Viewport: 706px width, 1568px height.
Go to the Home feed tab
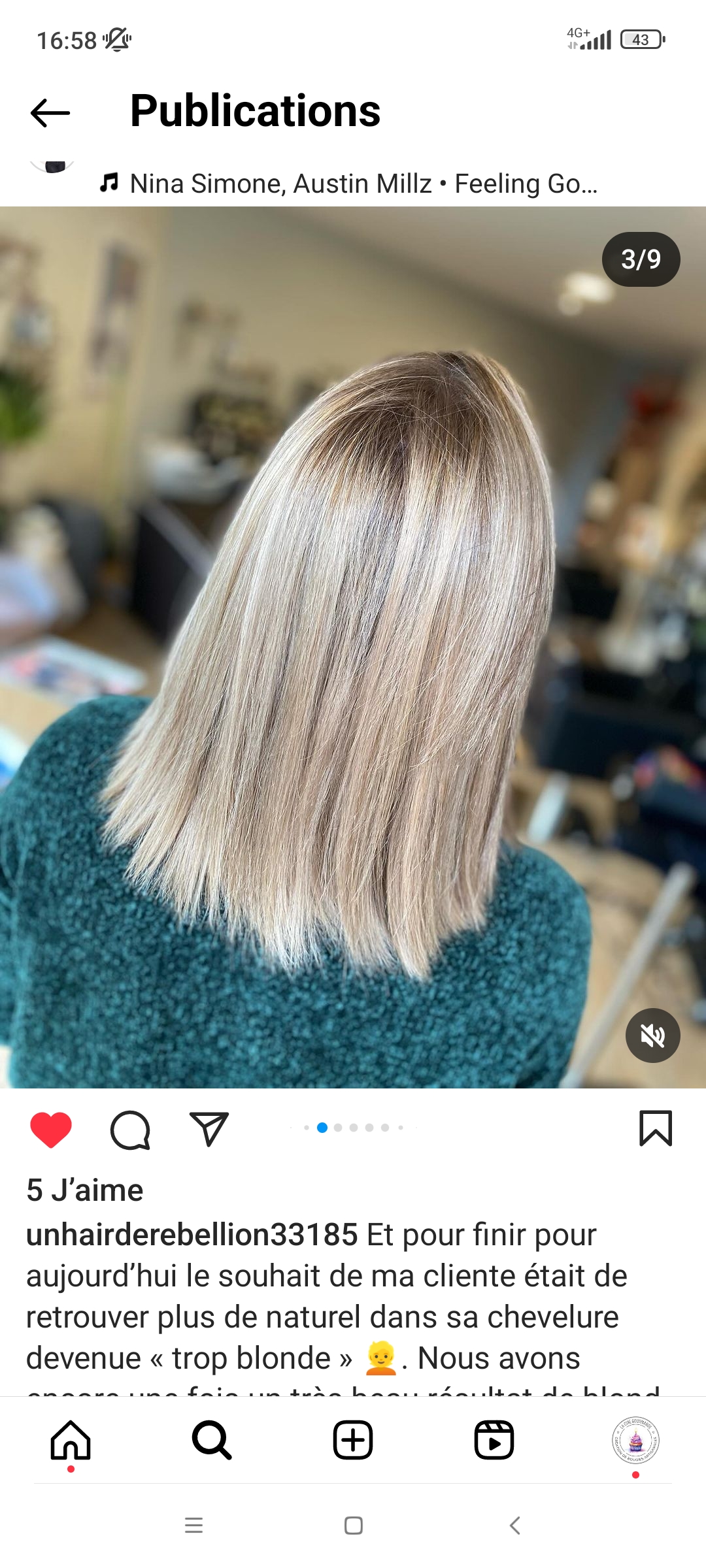click(x=71, y=1440)
